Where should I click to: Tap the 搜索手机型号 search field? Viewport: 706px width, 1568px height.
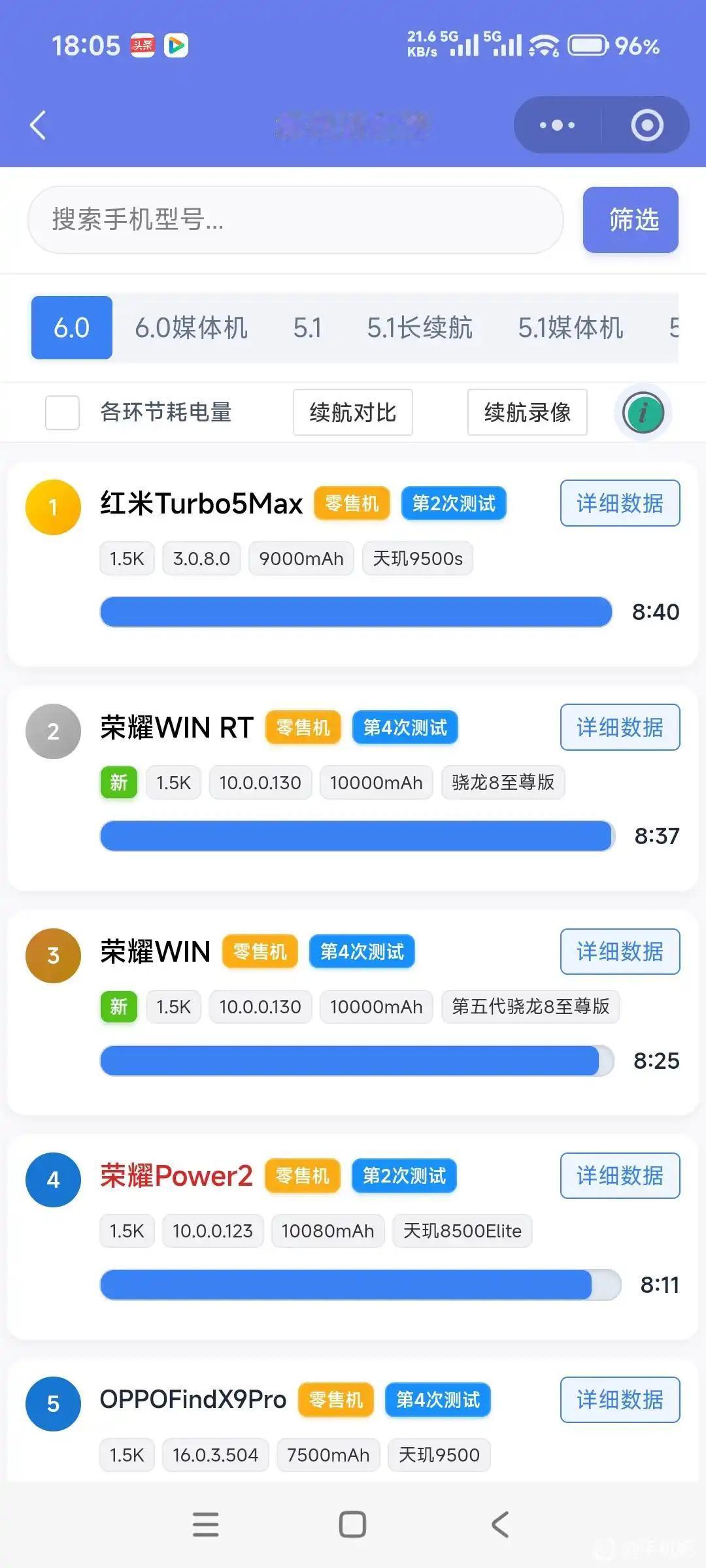[294, 220]
